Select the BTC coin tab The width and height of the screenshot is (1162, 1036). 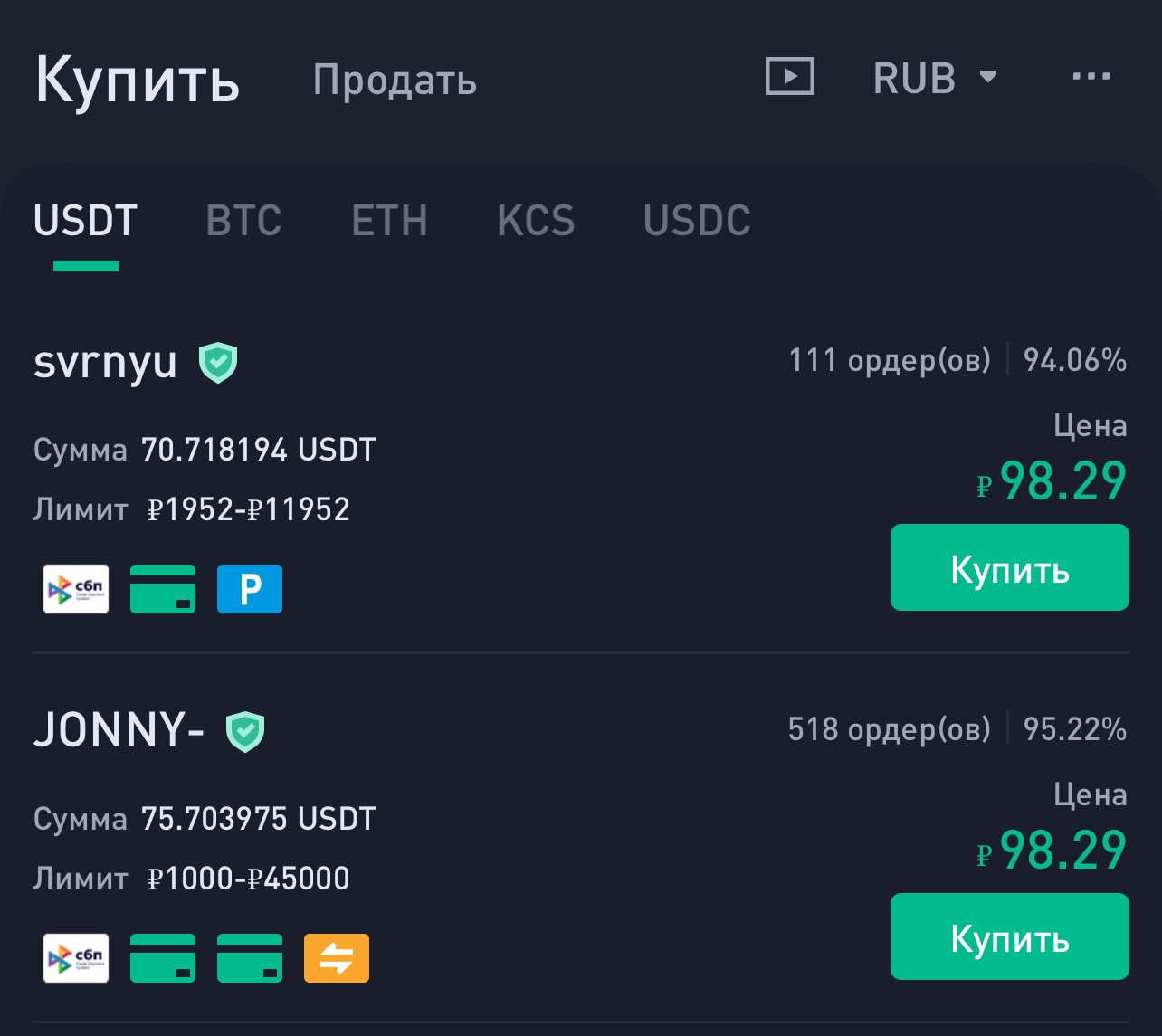(243, 221)
